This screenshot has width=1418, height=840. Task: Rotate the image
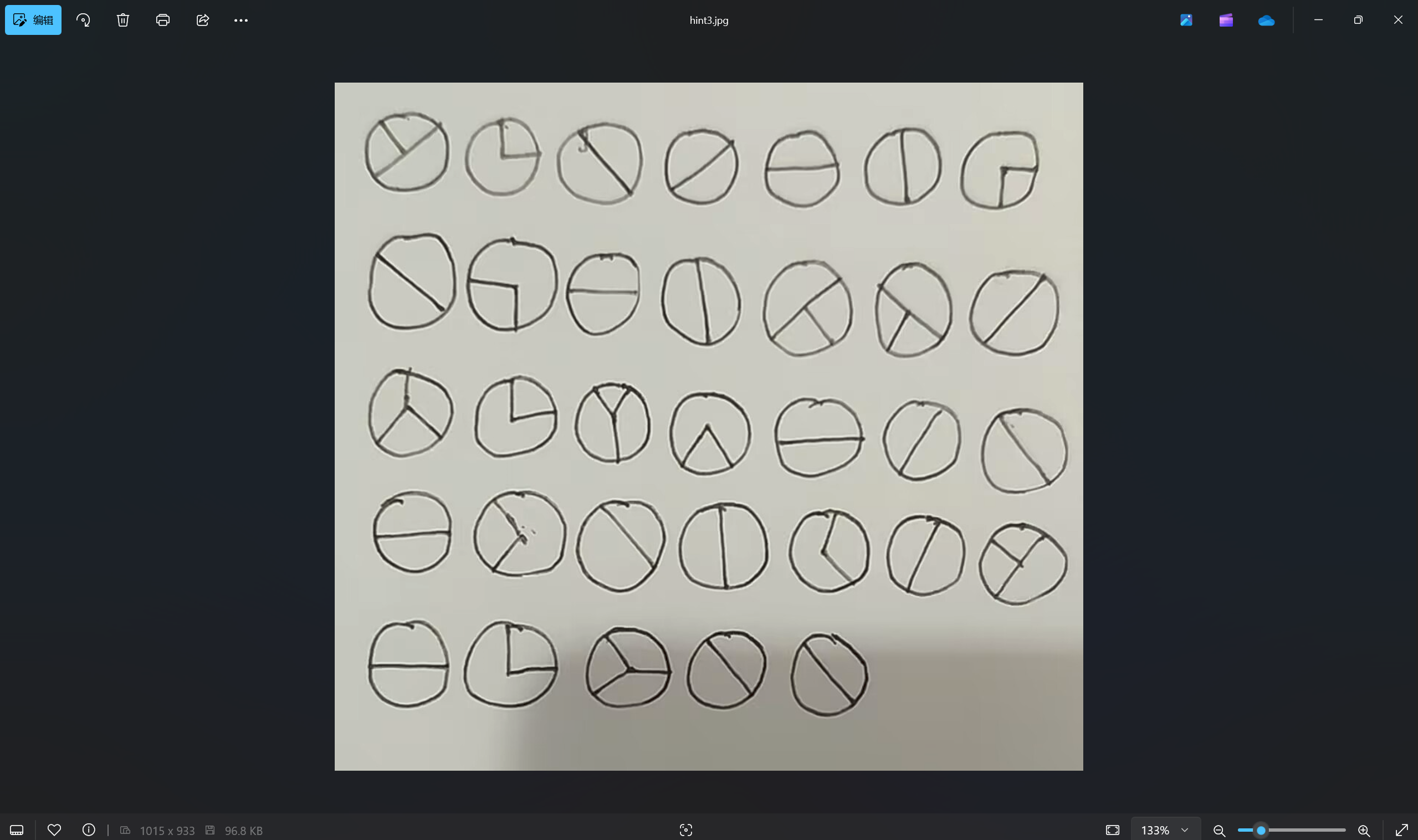(83, 20)
